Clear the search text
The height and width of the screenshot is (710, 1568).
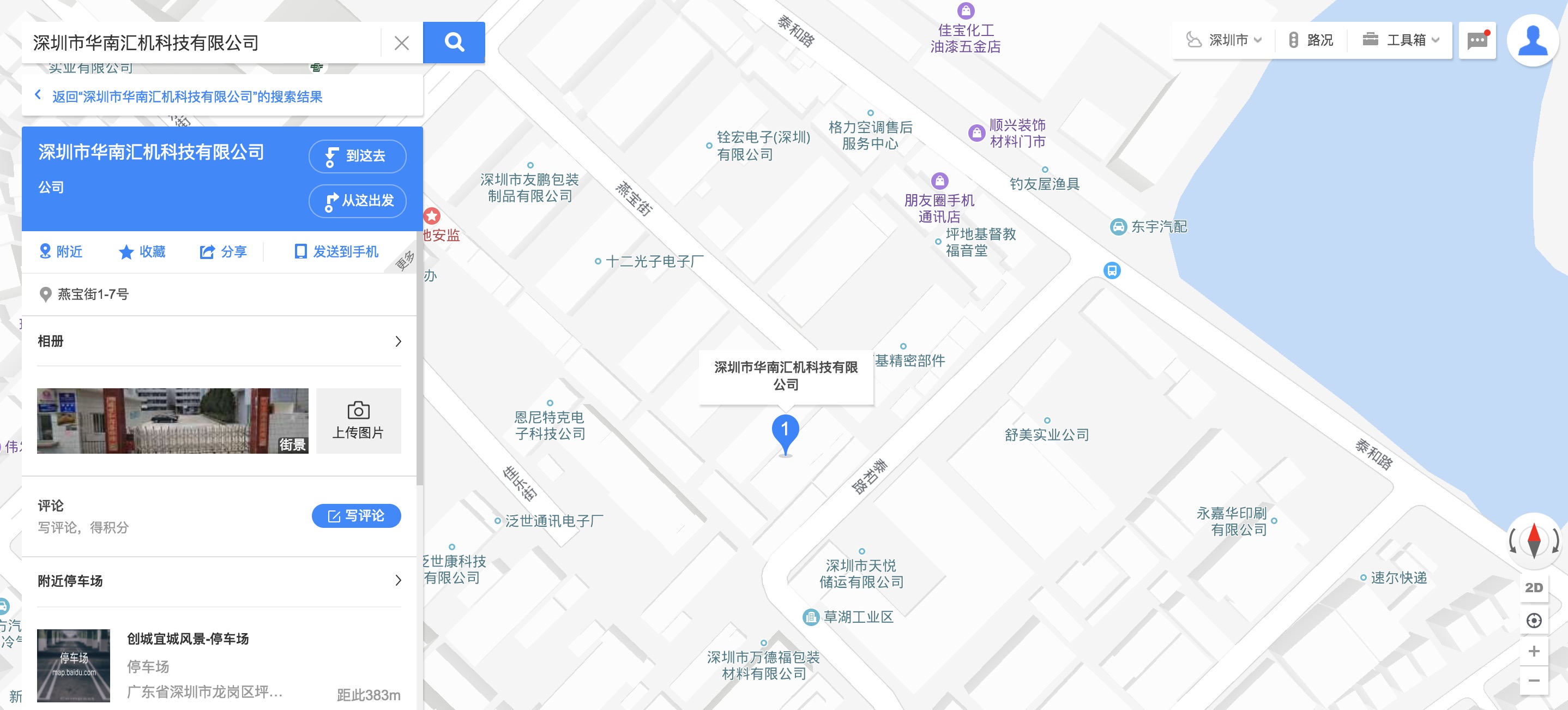tap(401, 43)
